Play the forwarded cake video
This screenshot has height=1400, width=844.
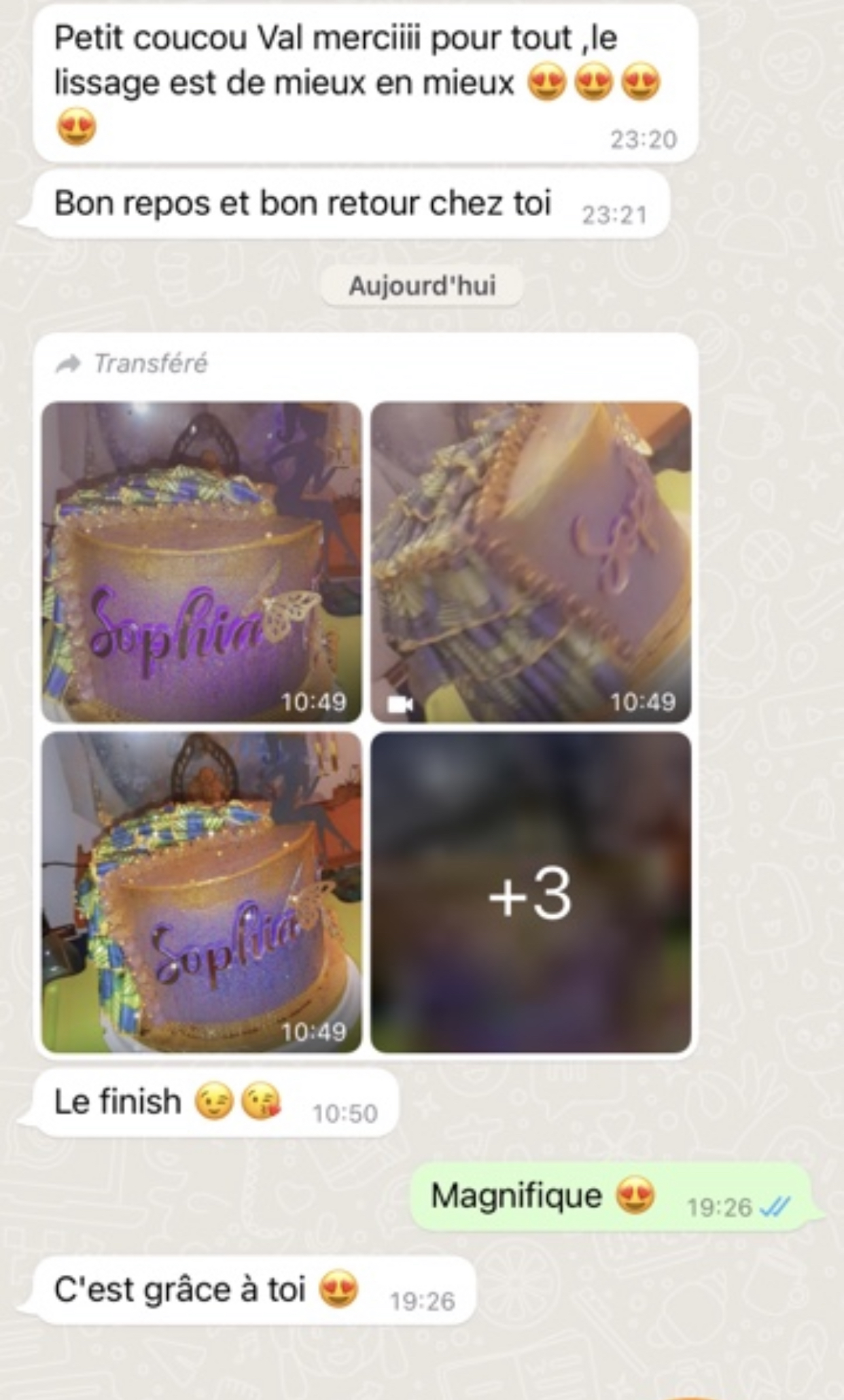(531, 562)
